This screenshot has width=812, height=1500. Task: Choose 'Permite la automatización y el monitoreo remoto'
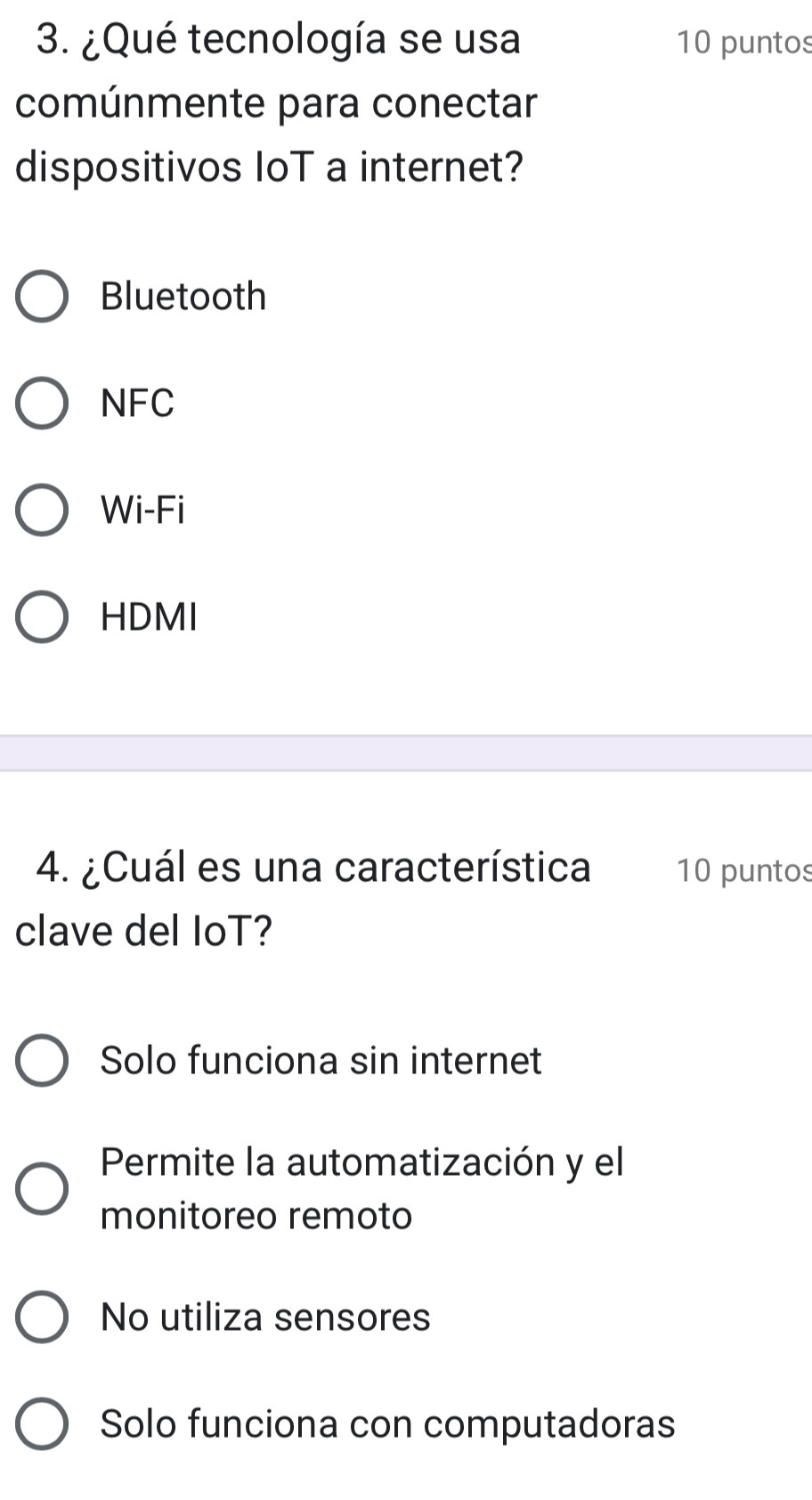(42, 1189)
